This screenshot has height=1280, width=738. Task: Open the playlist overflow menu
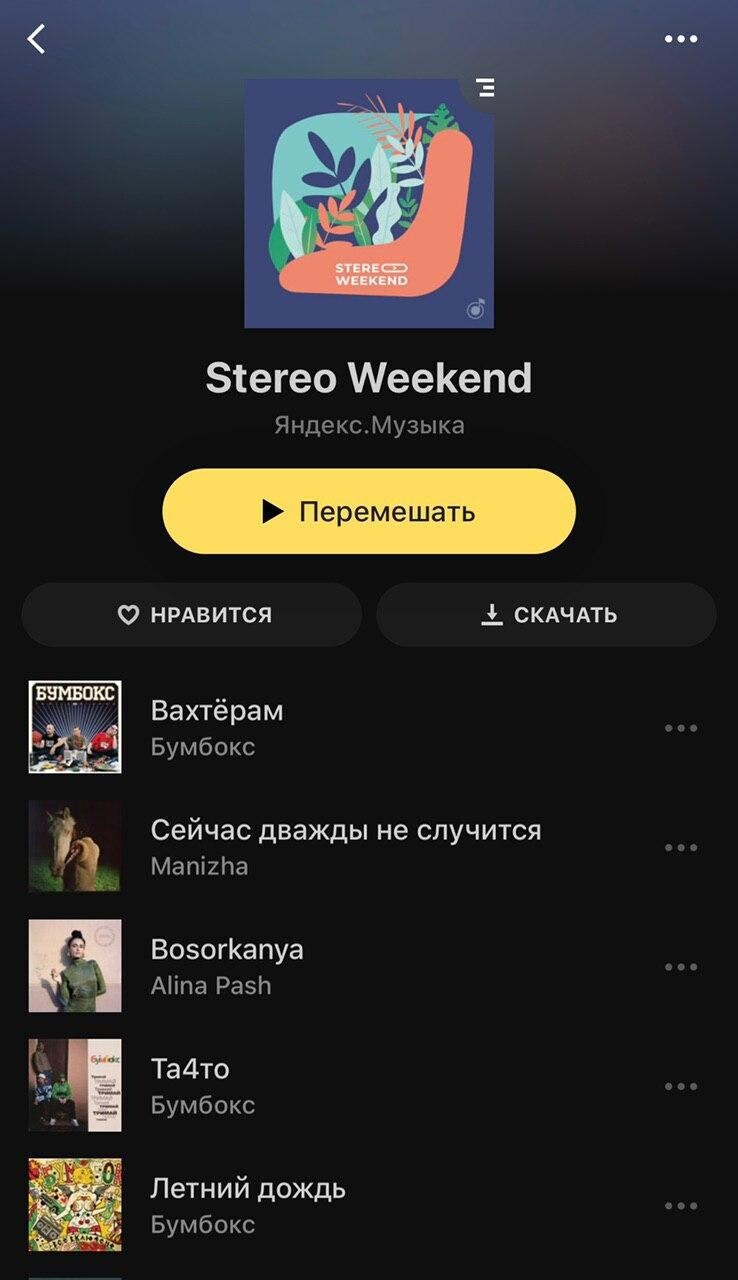681,39
